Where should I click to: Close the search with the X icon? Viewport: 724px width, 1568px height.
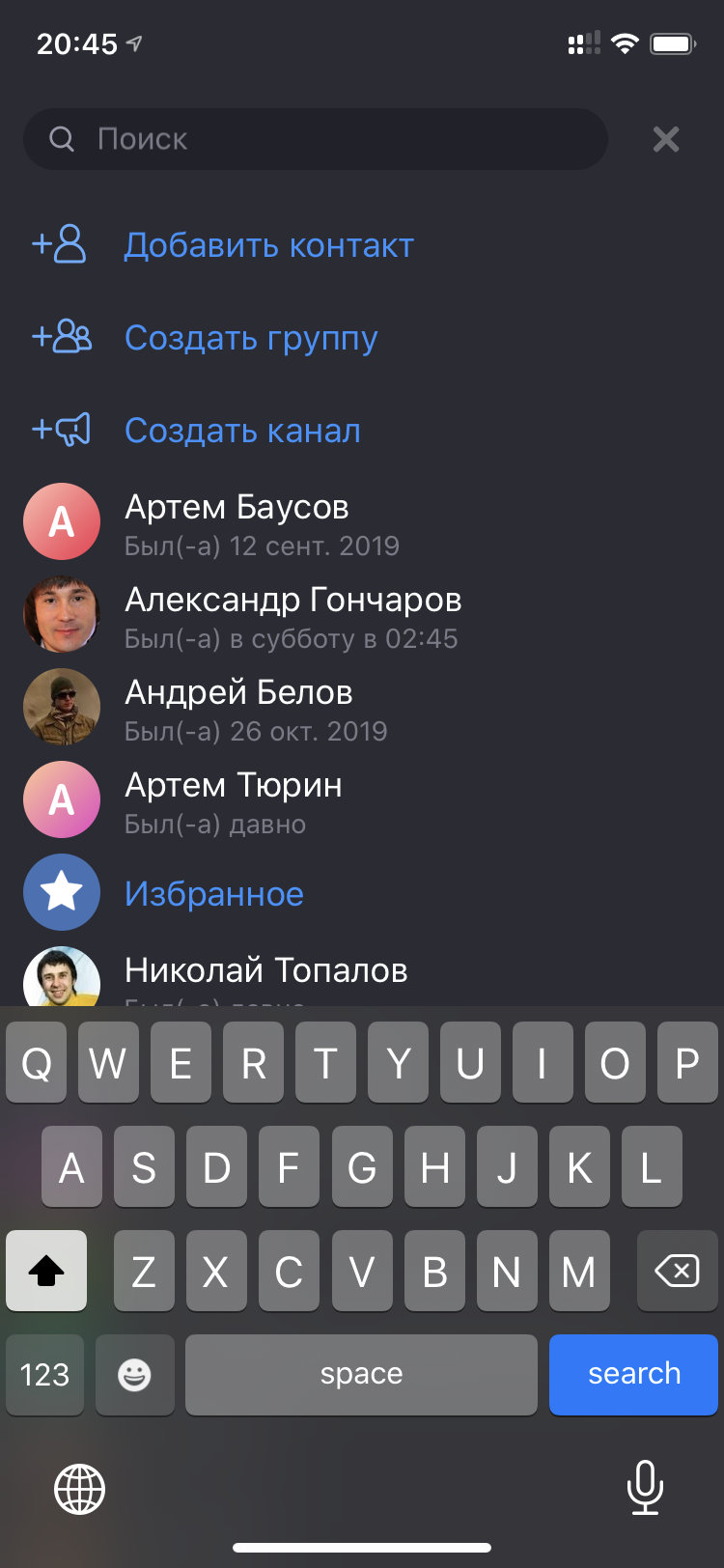[x=666, y=139]
